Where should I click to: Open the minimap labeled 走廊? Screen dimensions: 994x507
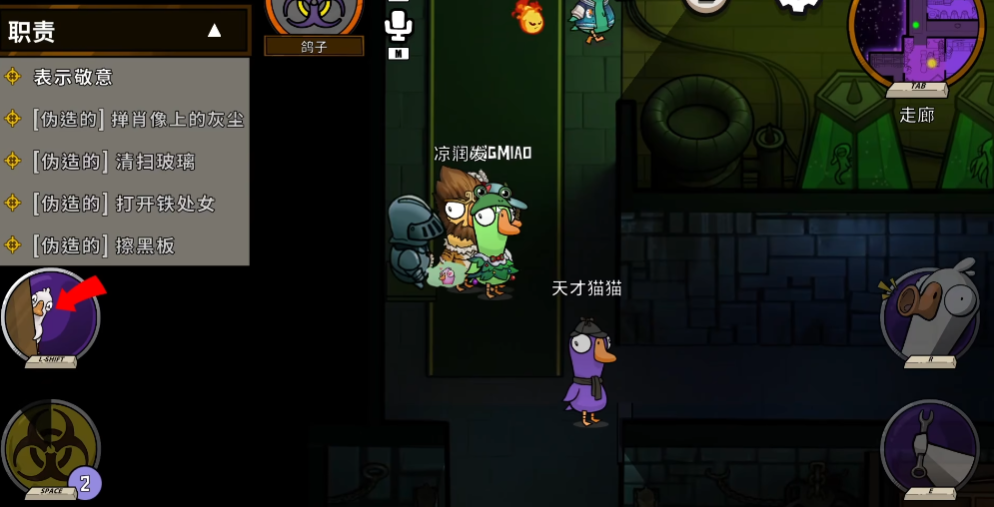coord(914,42)
